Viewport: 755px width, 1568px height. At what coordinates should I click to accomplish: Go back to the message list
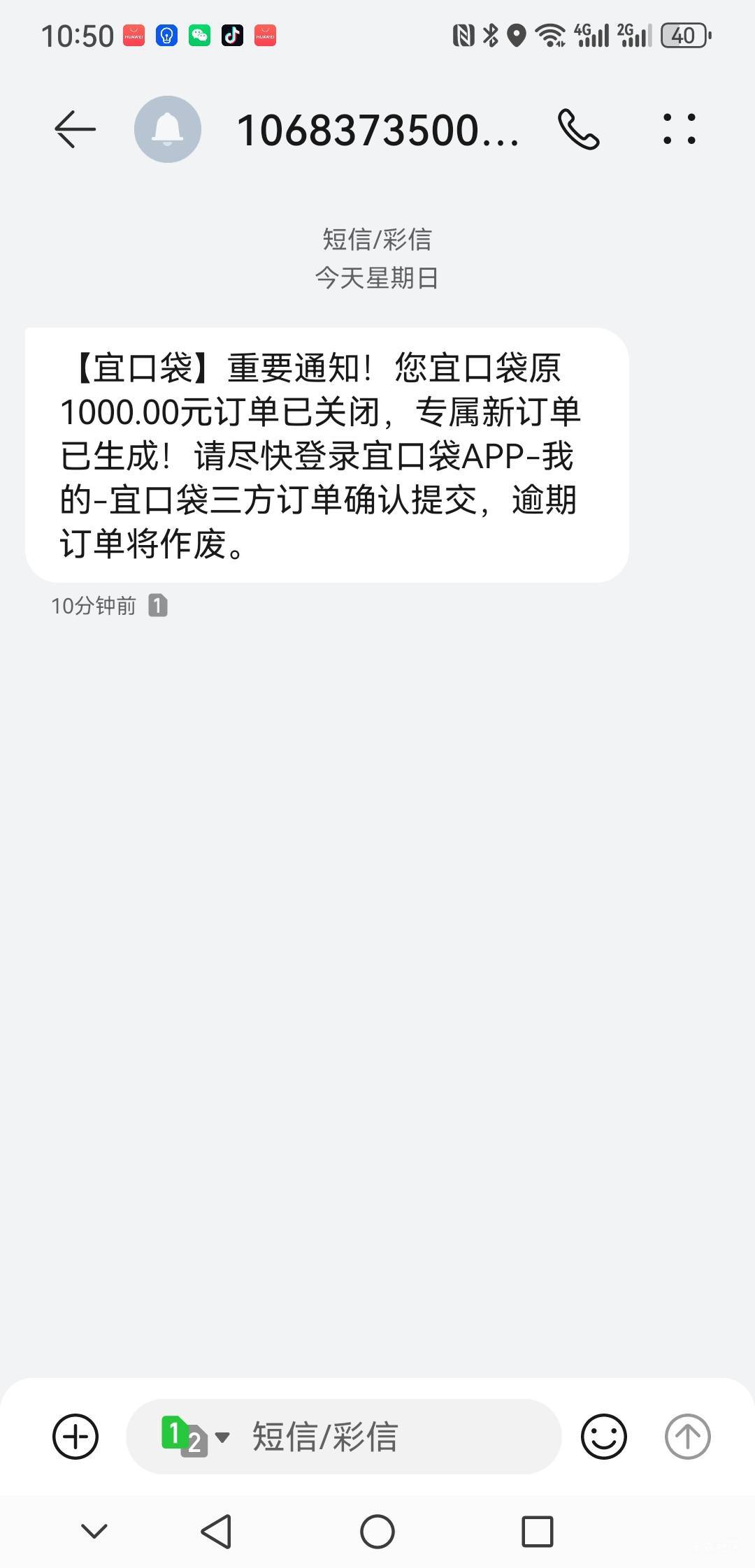tap(75, 129)
